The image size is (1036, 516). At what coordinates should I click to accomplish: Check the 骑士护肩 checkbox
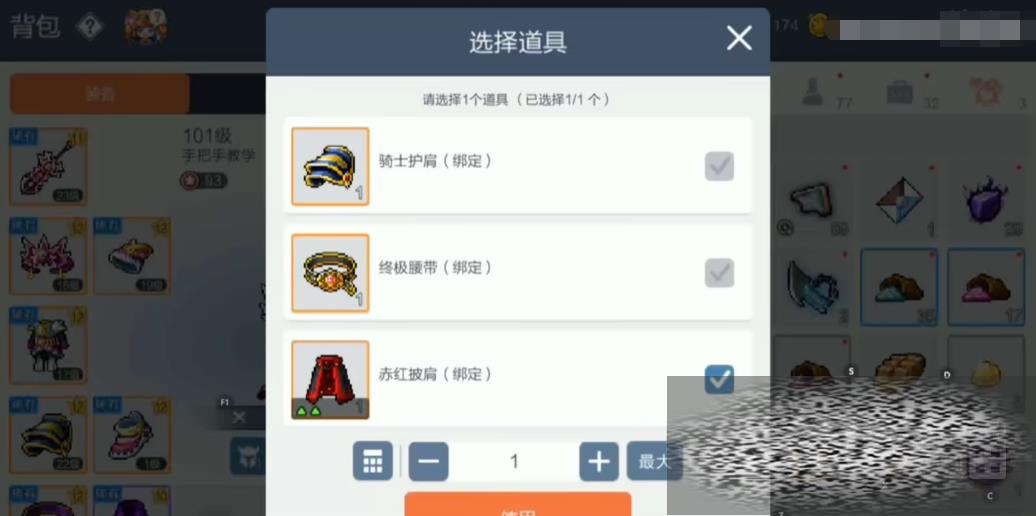click(719, 166)
